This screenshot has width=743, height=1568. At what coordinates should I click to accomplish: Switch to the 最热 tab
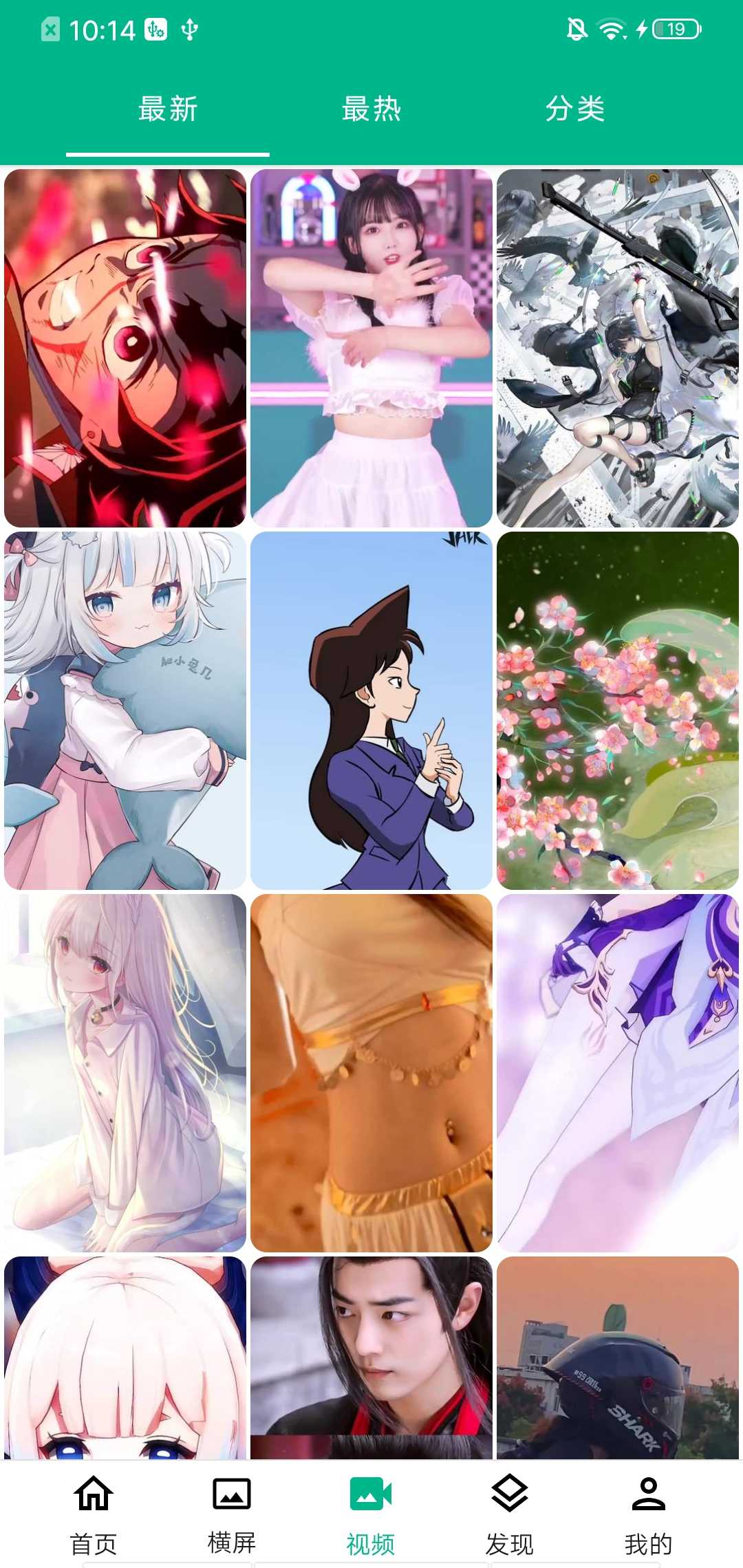pos(371,109)
